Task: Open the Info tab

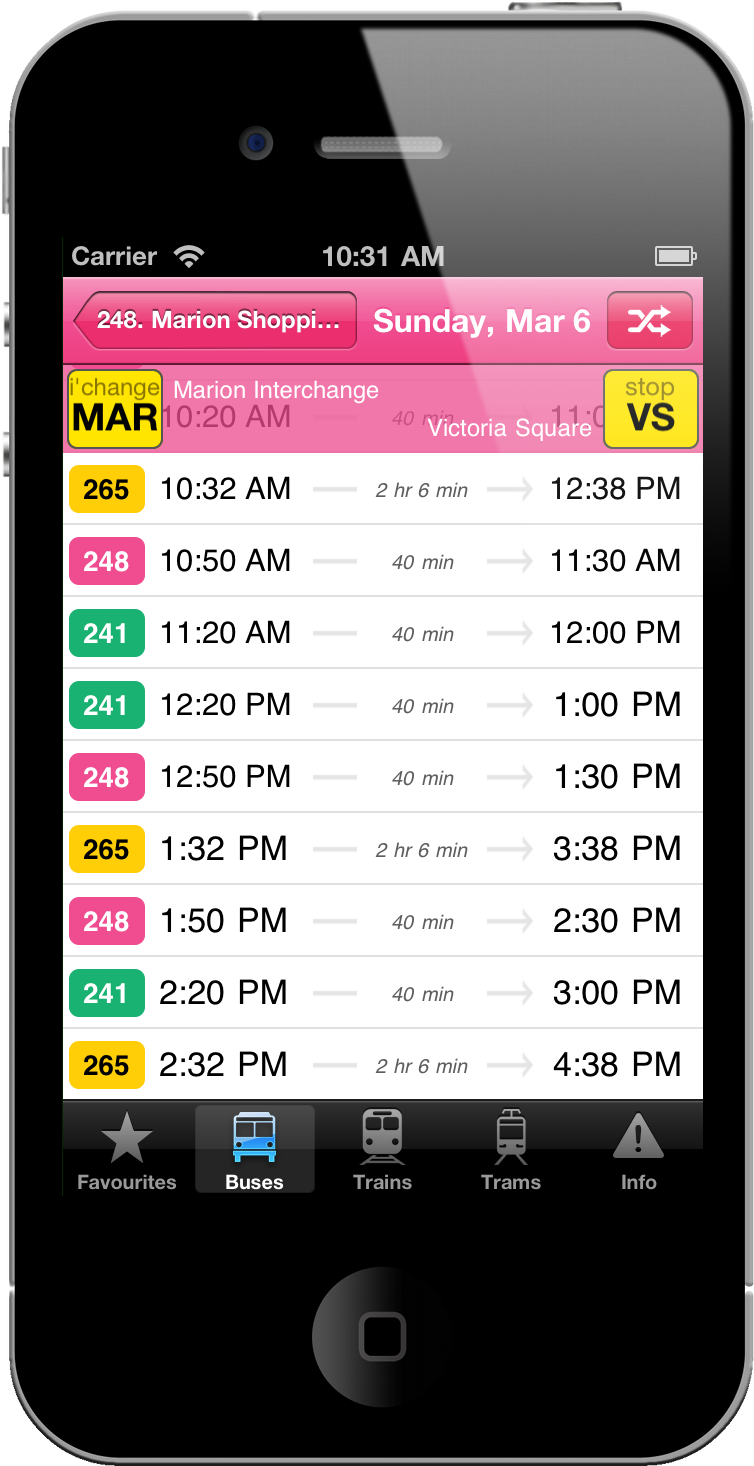Action: (639, 1149)
